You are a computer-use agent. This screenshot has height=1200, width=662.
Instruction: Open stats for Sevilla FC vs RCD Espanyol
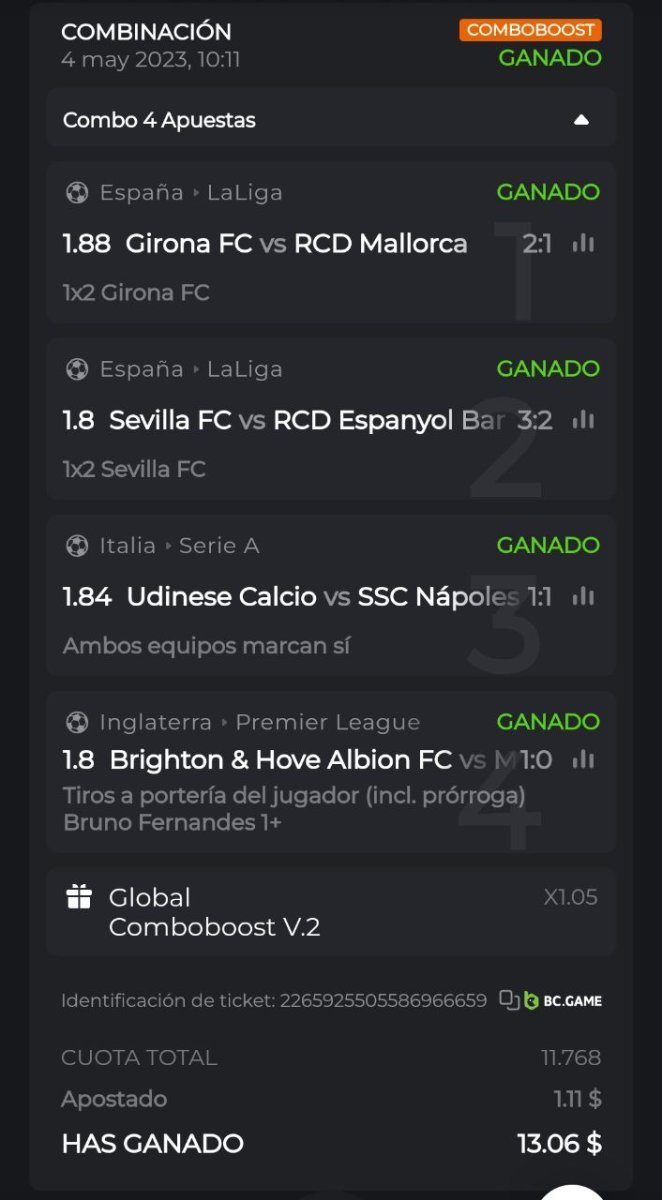tap(583, 420)
